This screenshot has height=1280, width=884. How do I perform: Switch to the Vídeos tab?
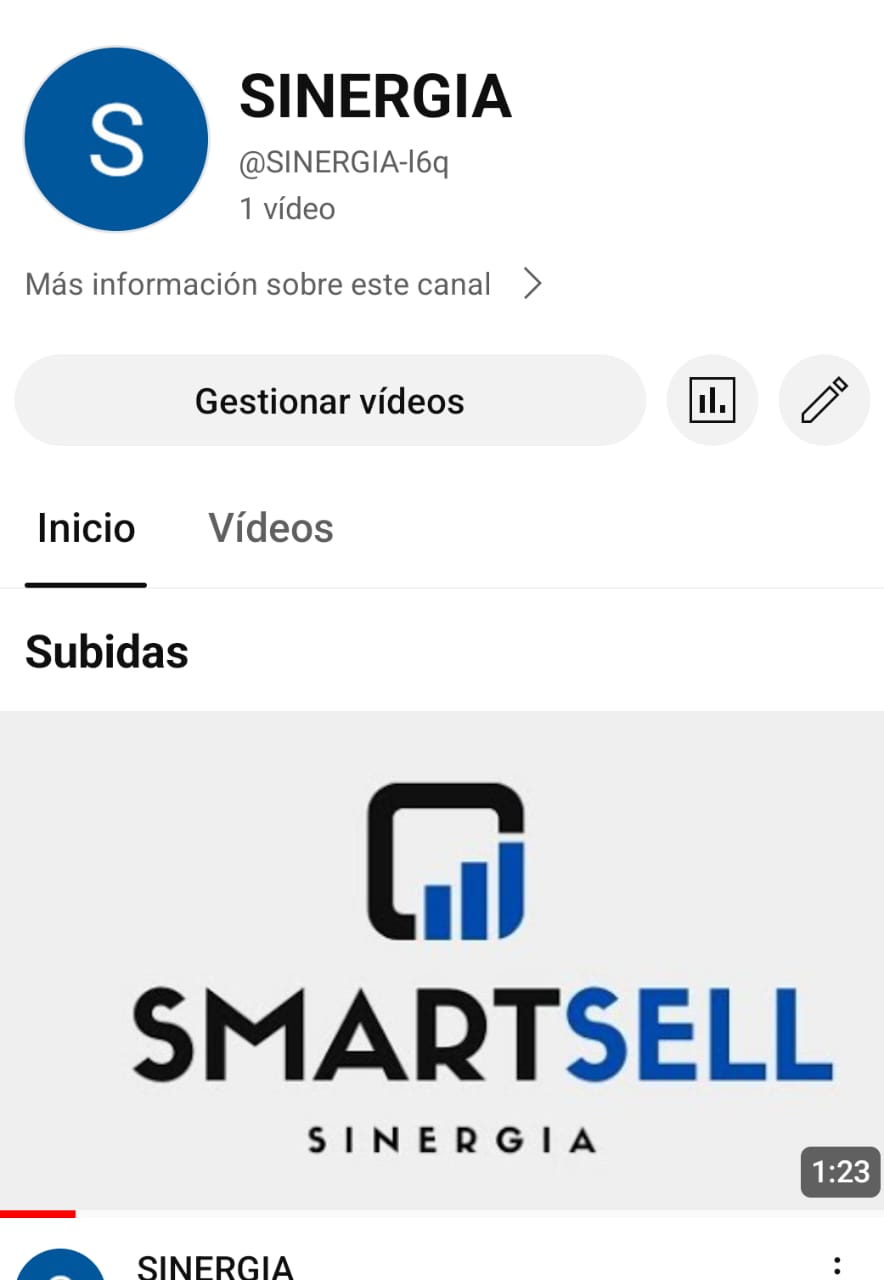[270, 528]
